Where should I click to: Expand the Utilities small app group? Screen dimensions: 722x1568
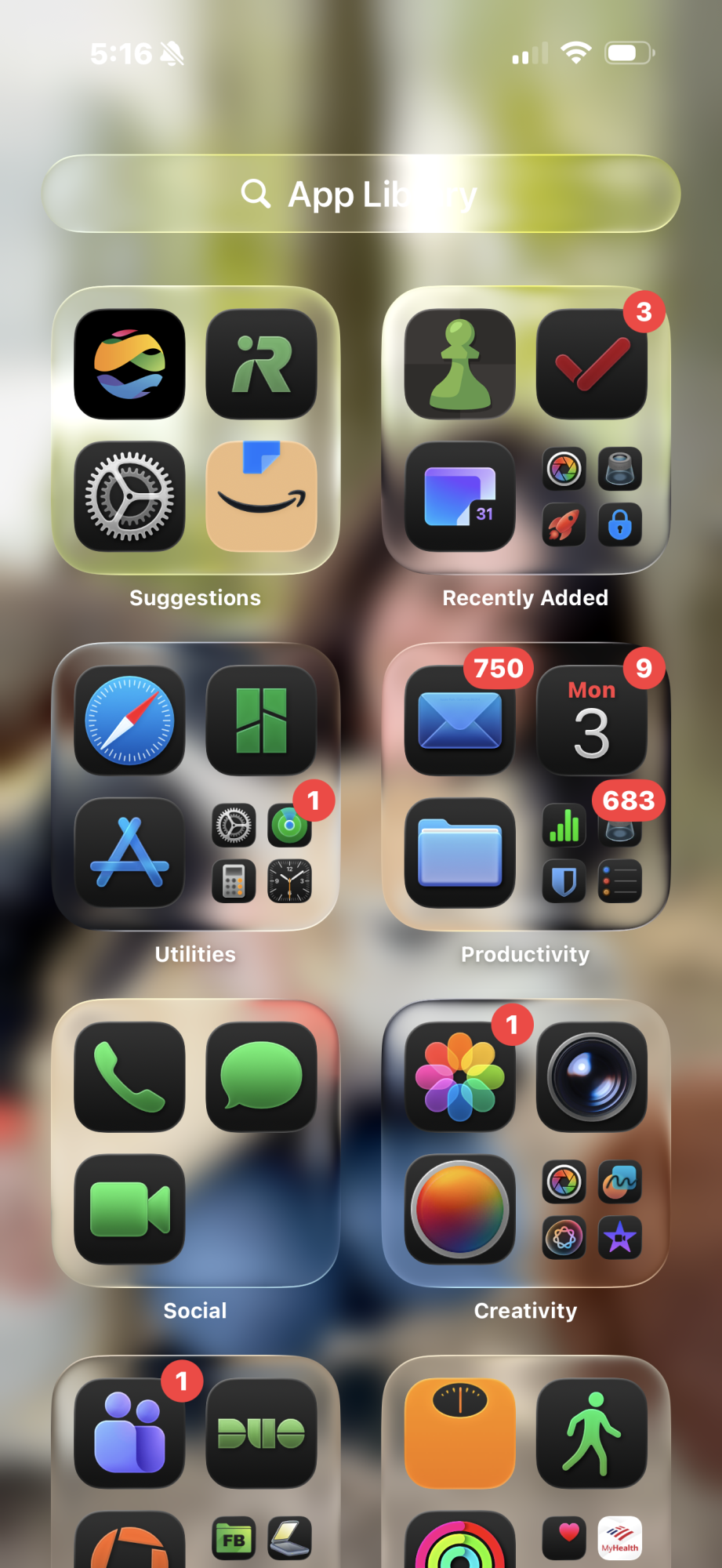coord(261,852)
